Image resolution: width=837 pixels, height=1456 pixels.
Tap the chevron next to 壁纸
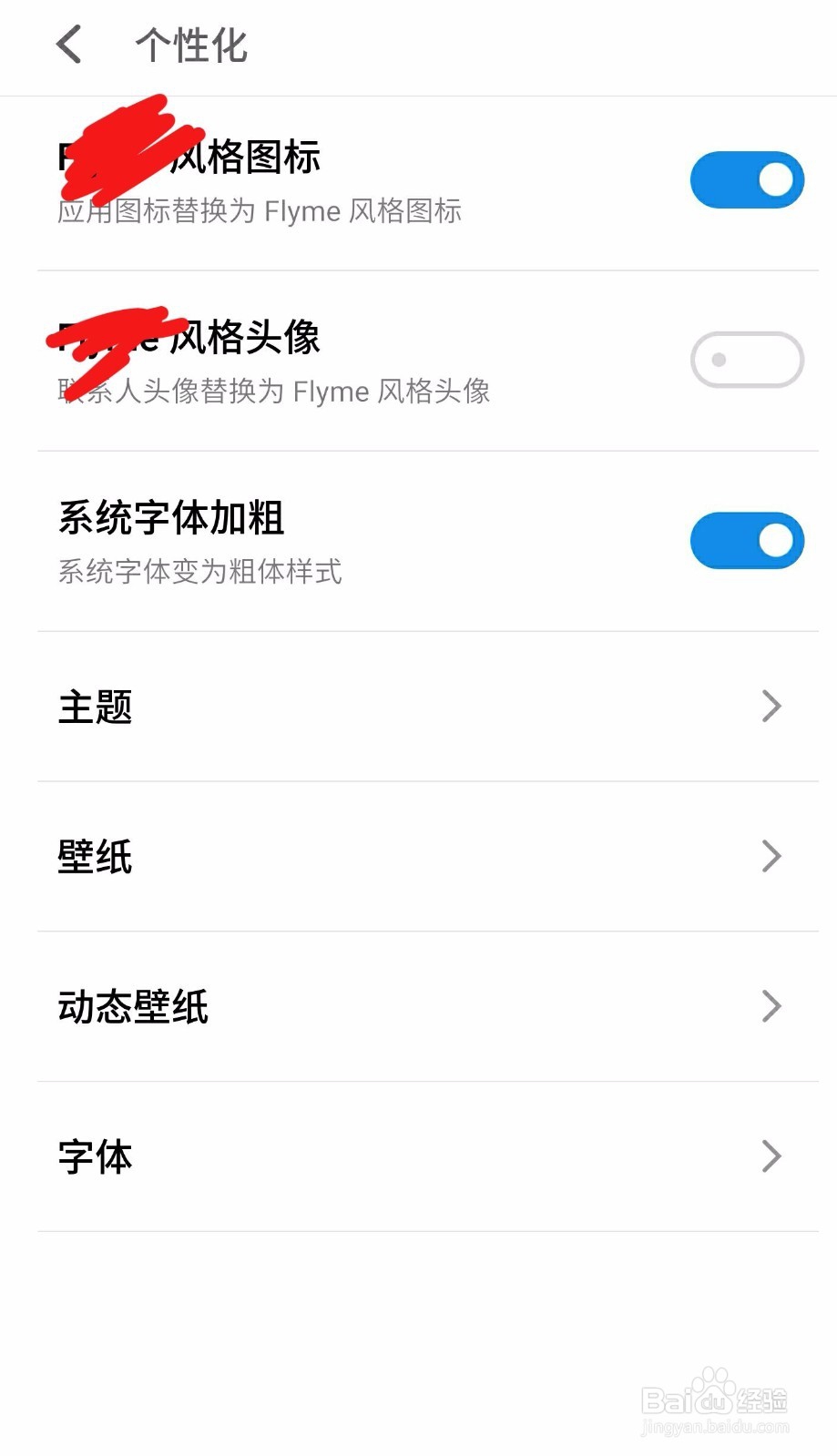(771, 856)
